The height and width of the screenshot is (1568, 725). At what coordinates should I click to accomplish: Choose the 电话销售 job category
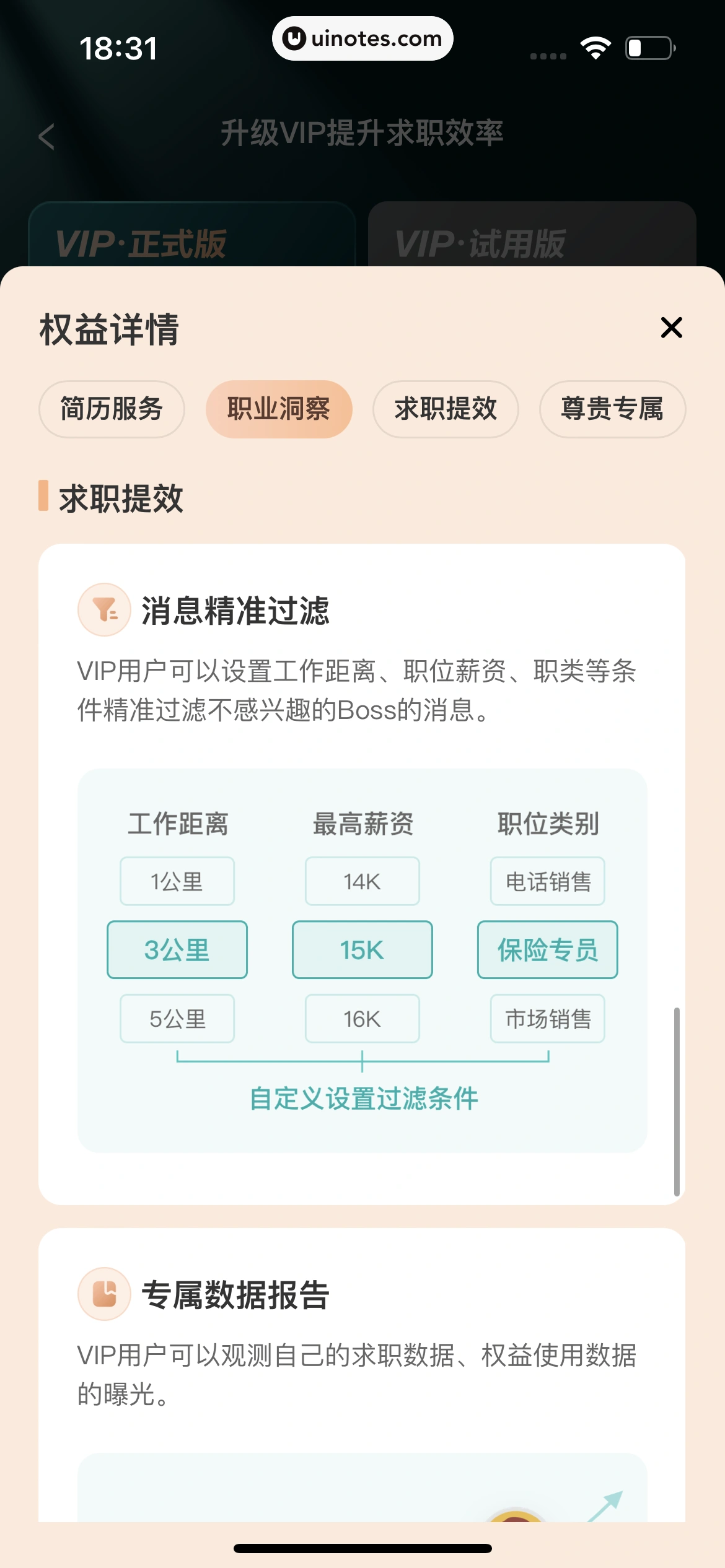click(x=547, y=881)
